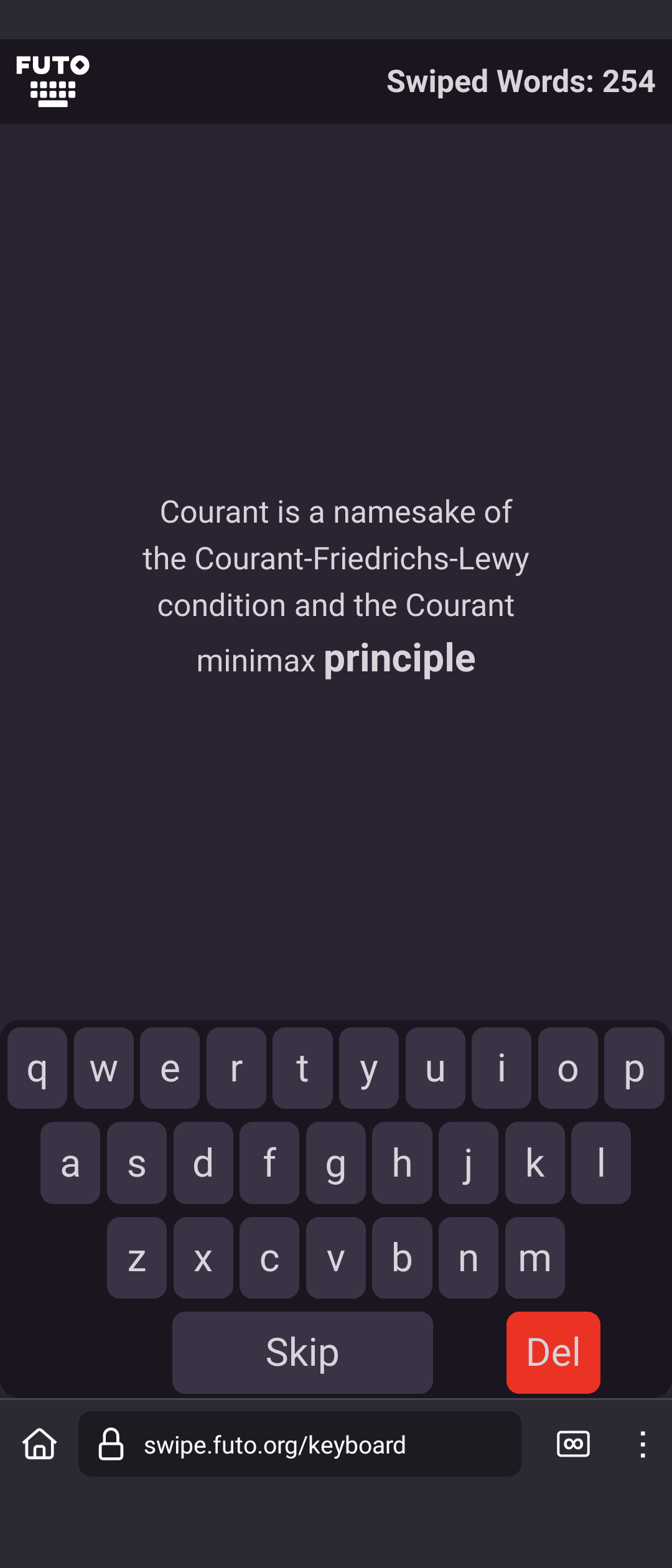Tap the letter n key
The image size is (672, 1568).
click(x=468, y=1258)
